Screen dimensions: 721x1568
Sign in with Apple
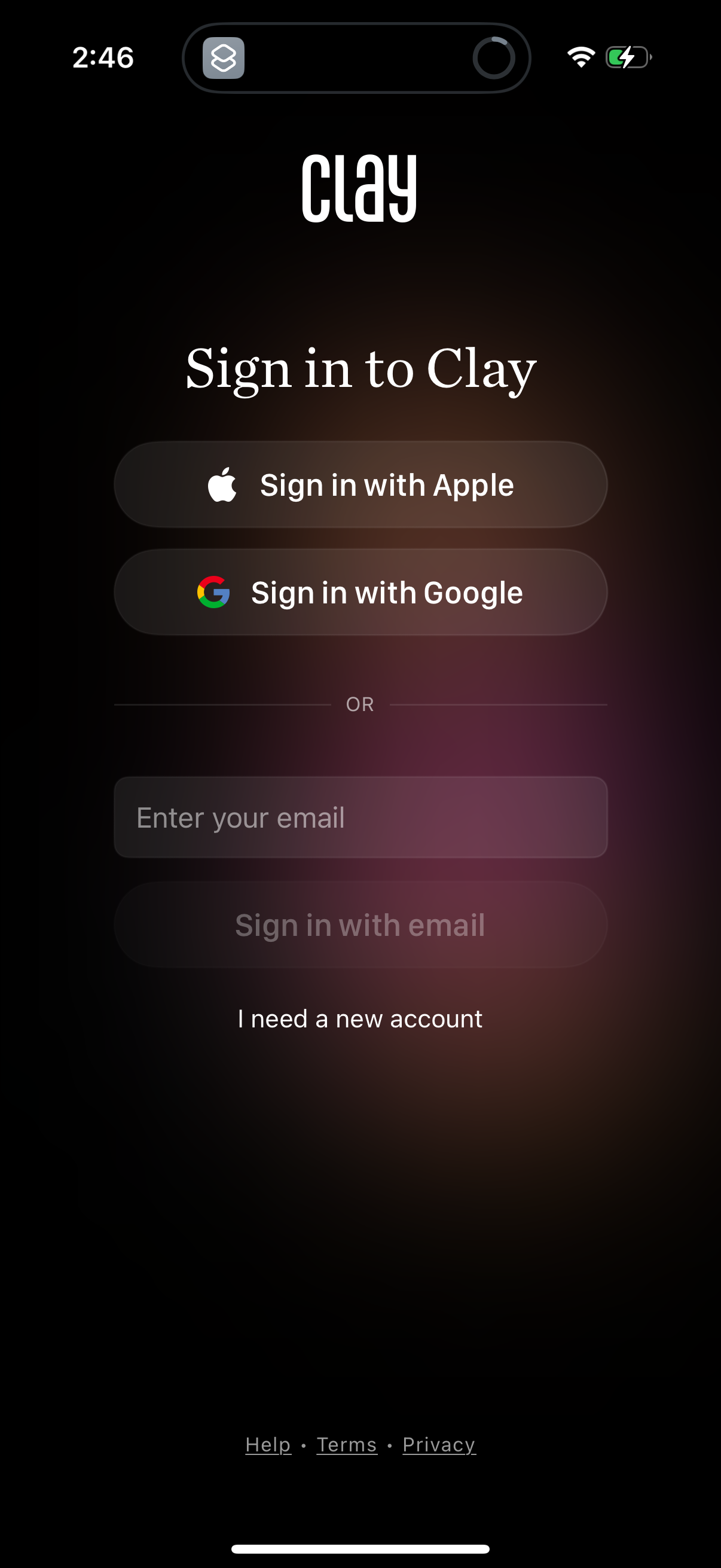point(360,485)
